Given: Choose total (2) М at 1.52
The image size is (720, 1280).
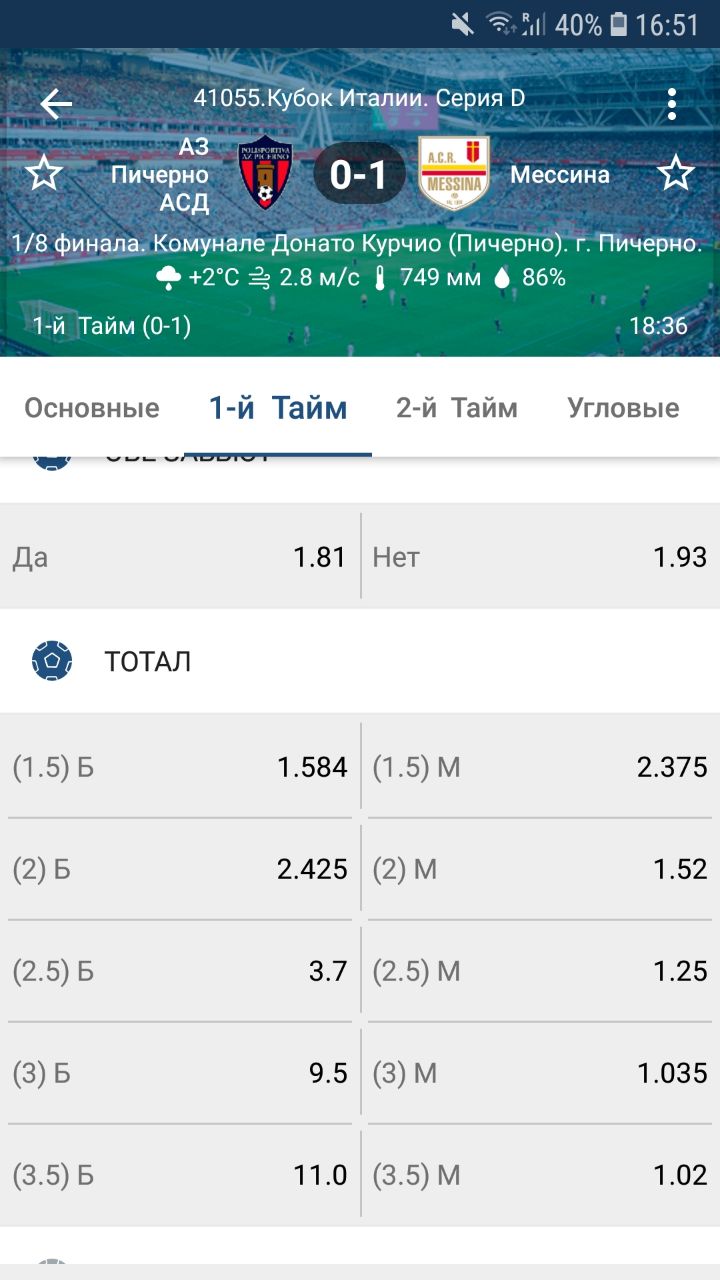Looking at the screenshot, I should click(x=540, y=869).
